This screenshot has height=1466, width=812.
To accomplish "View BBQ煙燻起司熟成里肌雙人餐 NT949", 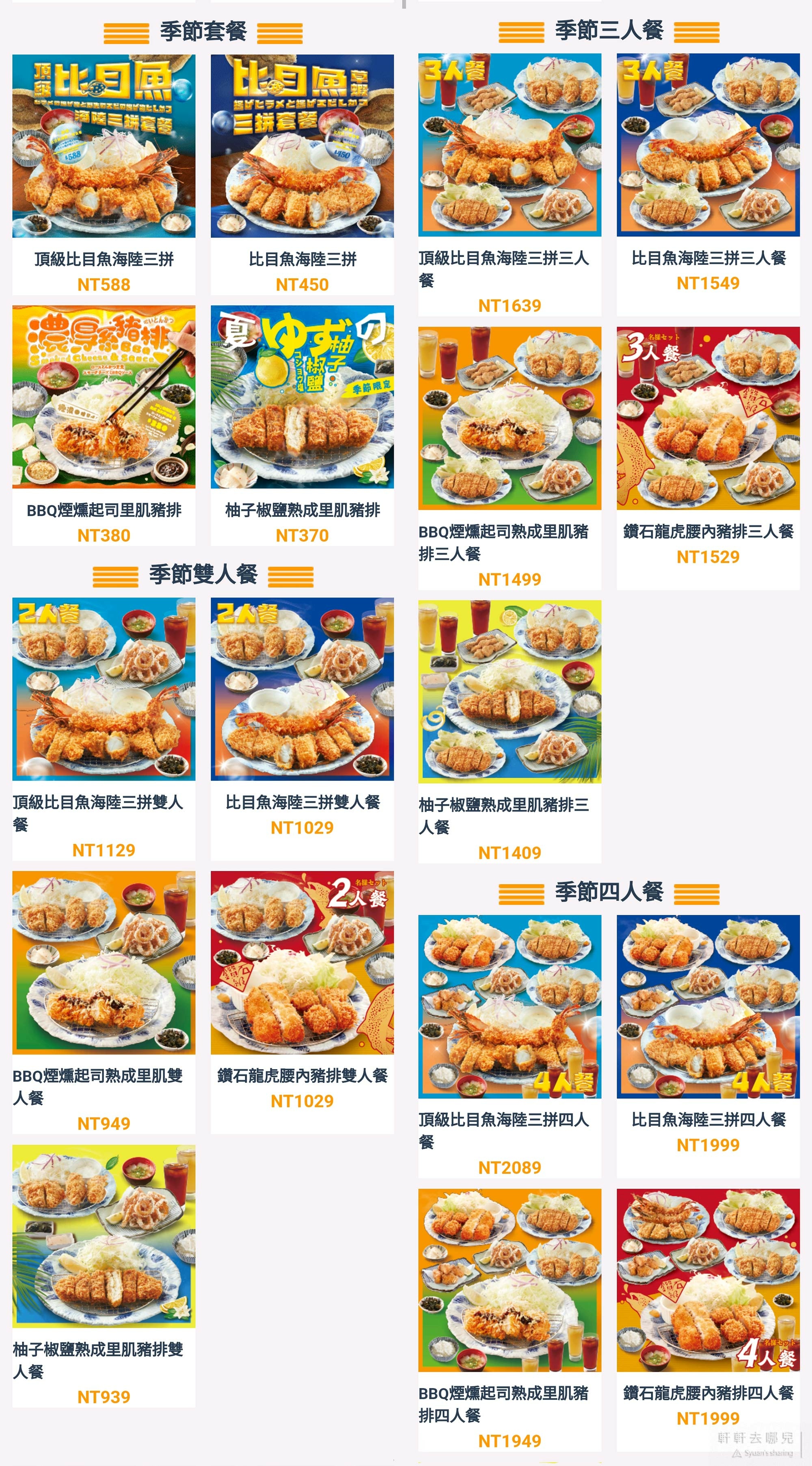I will point(104,1003).
